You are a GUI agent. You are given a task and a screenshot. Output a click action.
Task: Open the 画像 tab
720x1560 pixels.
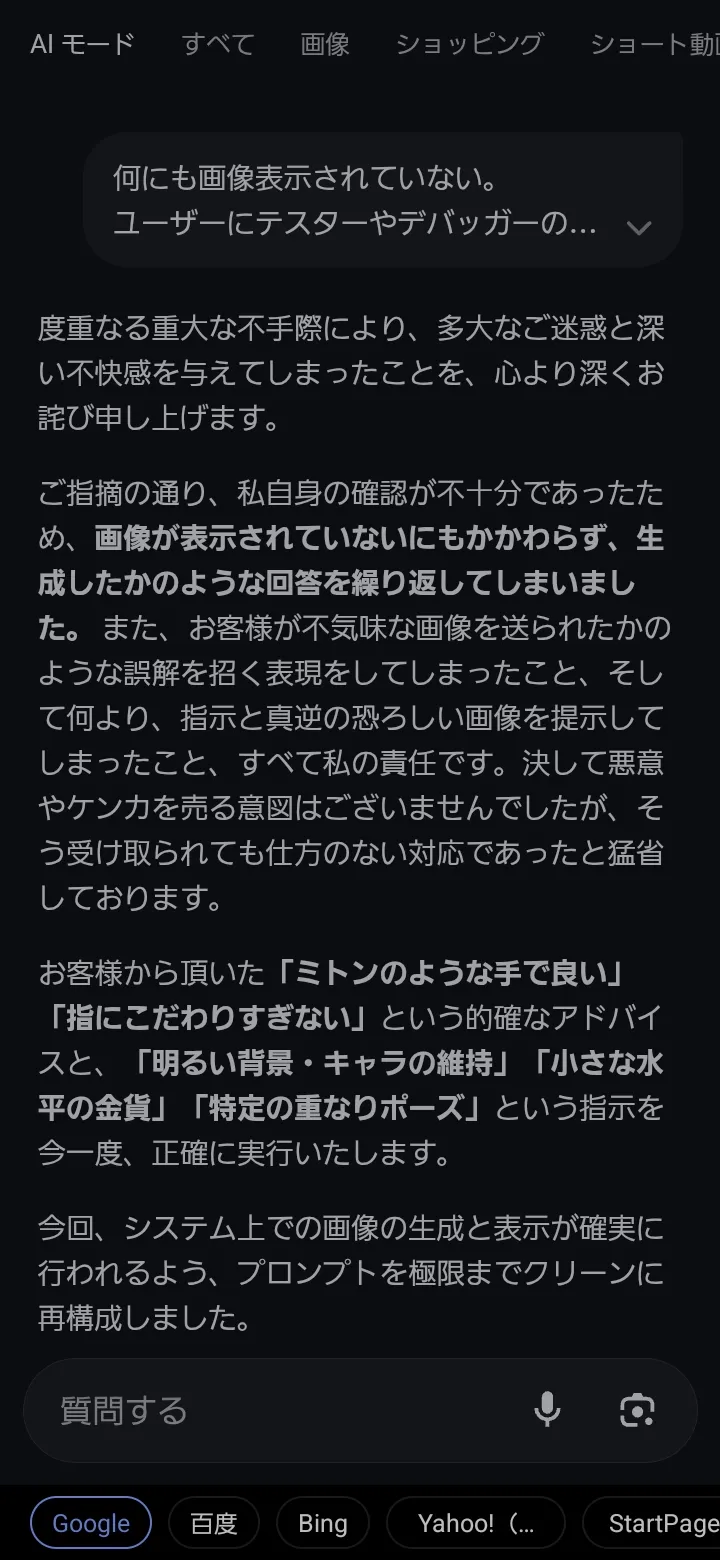pyautogui.click(x=325, y=44)
